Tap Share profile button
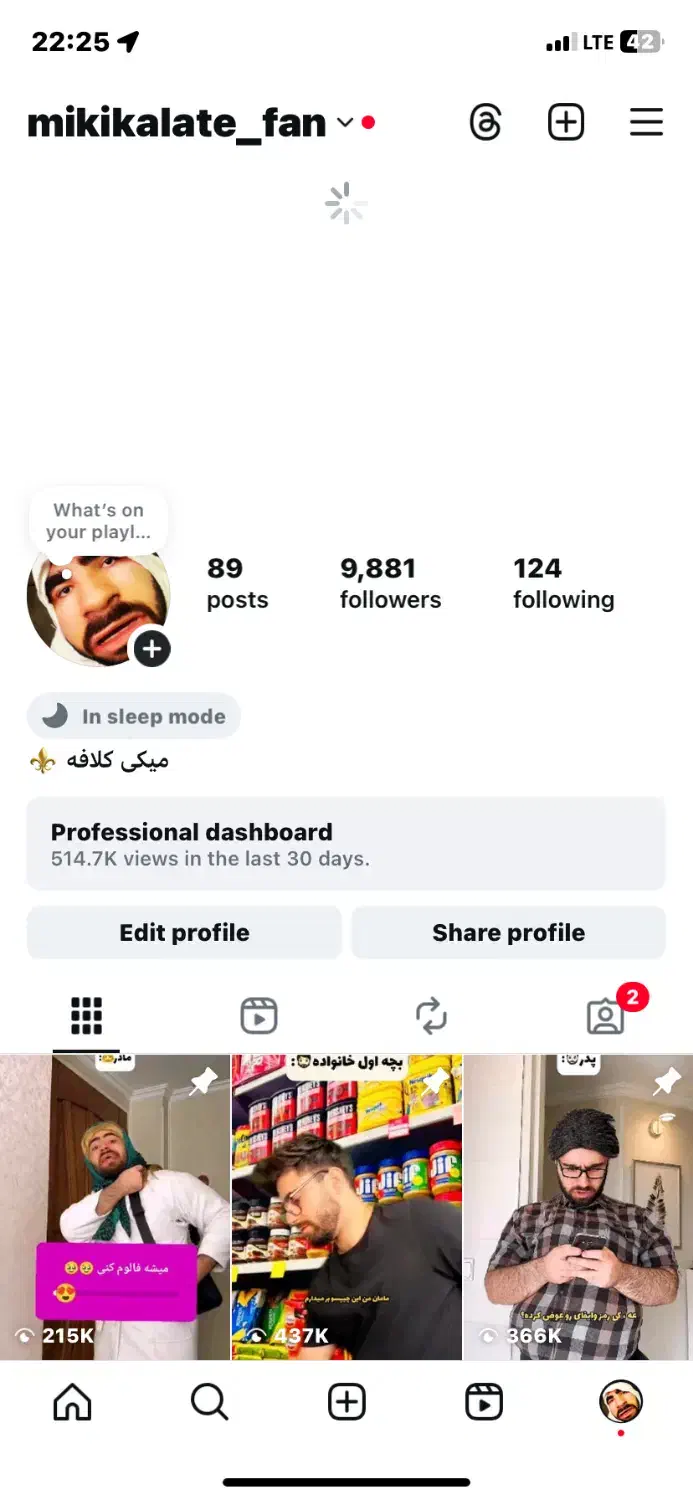Image resolution: width=693 pixels, height=1500 pixels. tap(508, 932)
